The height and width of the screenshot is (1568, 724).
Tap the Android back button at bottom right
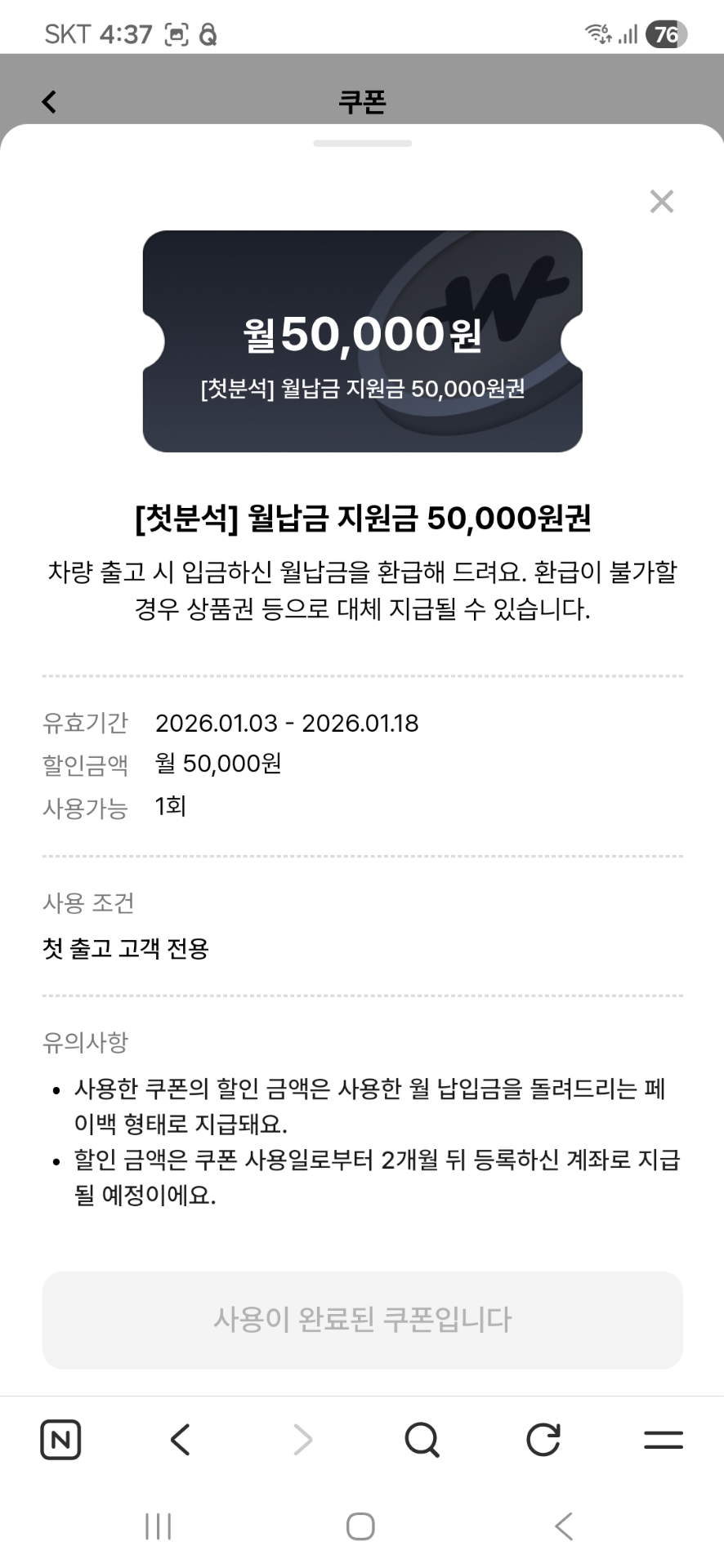[x=562, y=1524]
